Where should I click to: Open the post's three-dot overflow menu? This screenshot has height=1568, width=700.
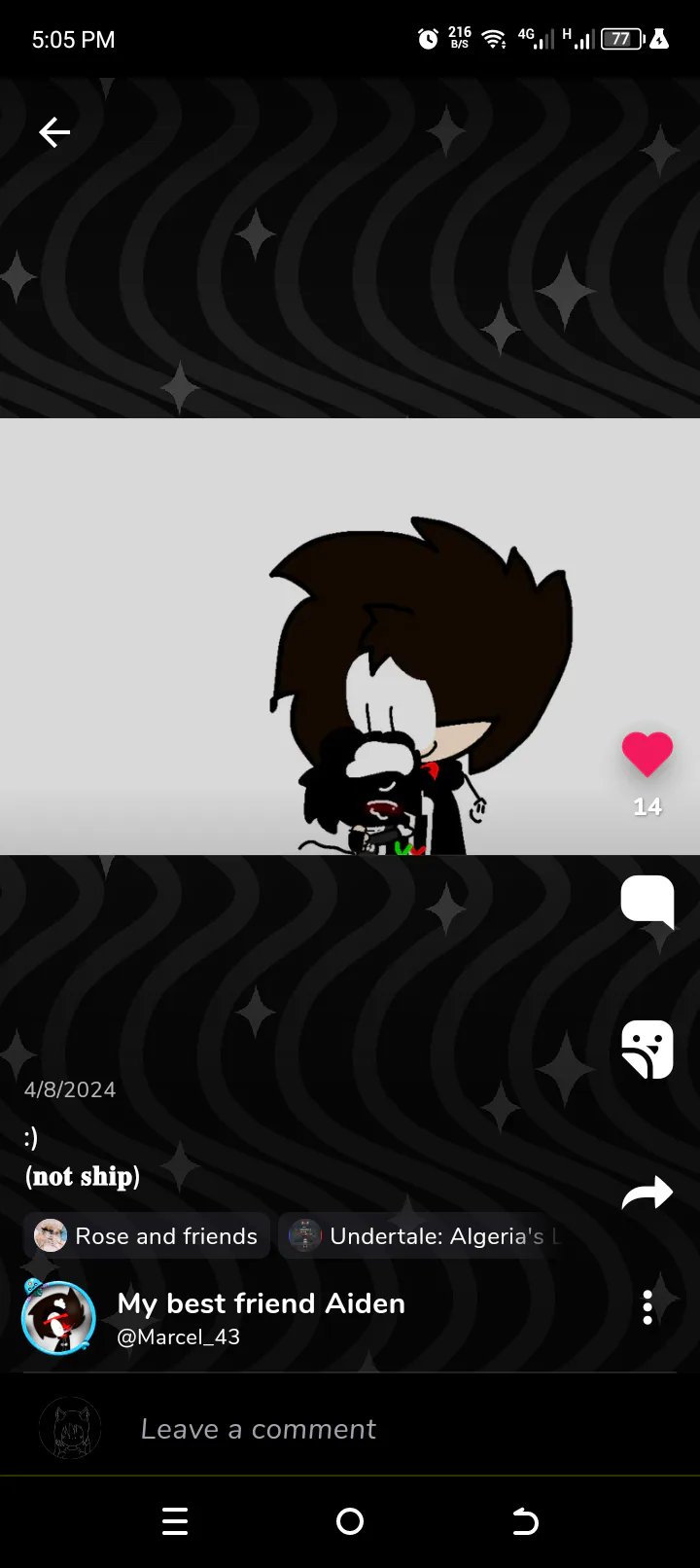tap(647, 1307)
